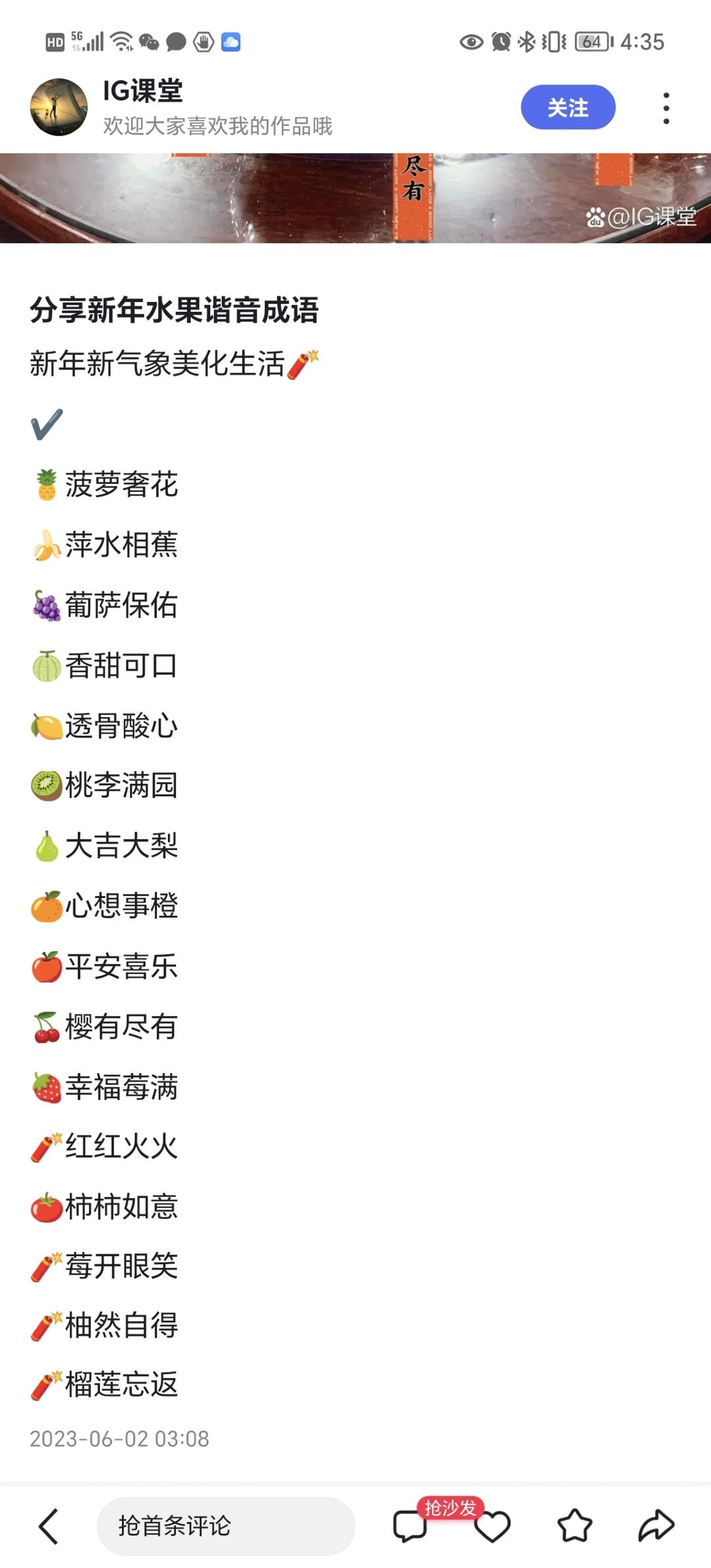Click the 关注 follow button
711x1568 pixels.
point(569,107)
